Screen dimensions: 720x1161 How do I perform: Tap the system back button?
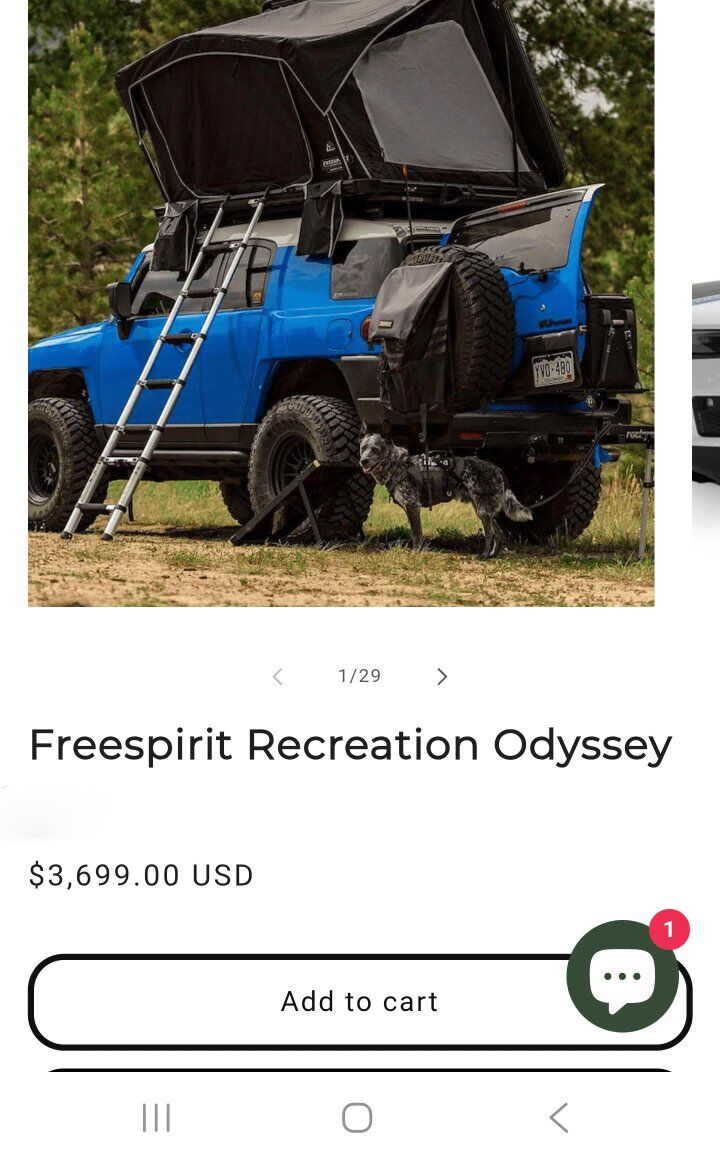(x=558, y=1117)
